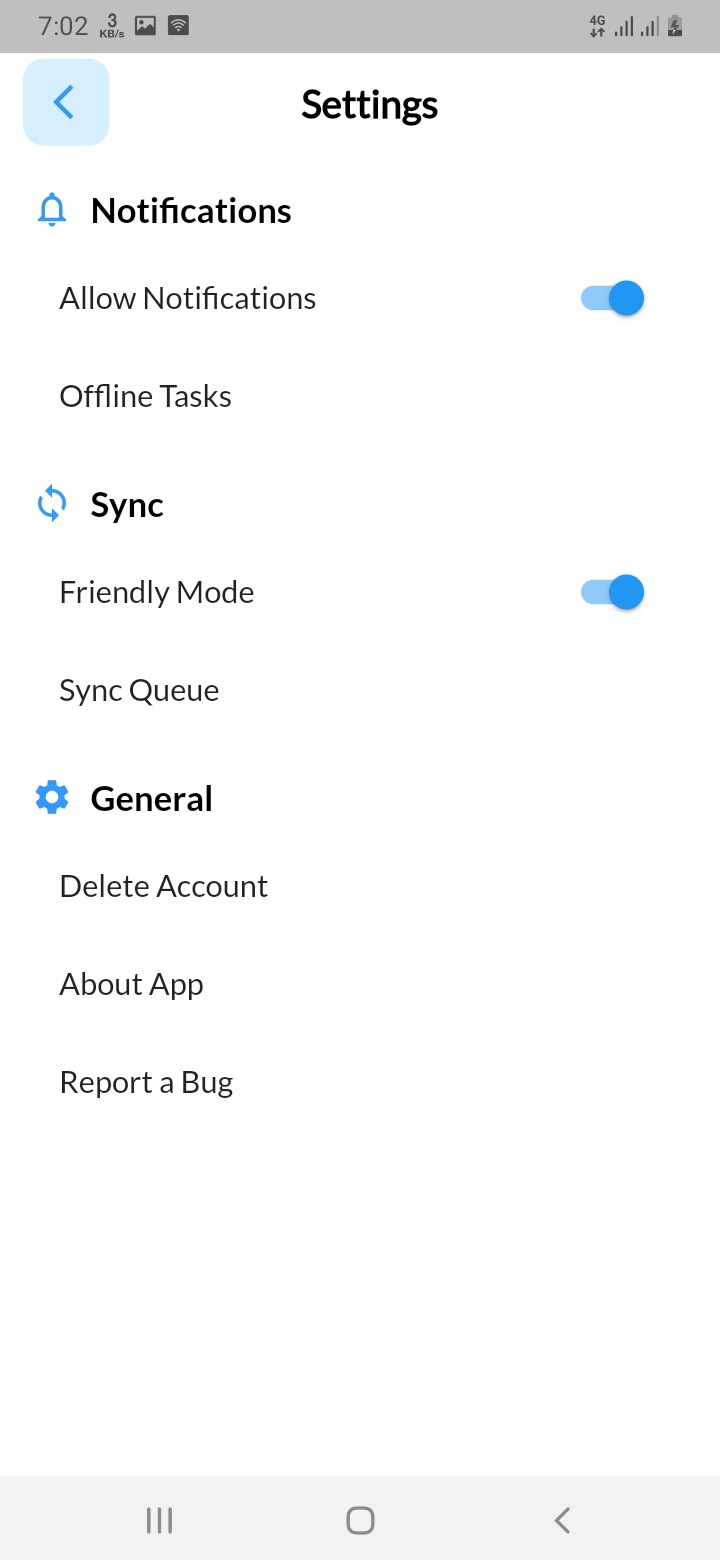Tap the gallery icon in the status bar
Viewport: 720px width, 1560px height.
145,25
